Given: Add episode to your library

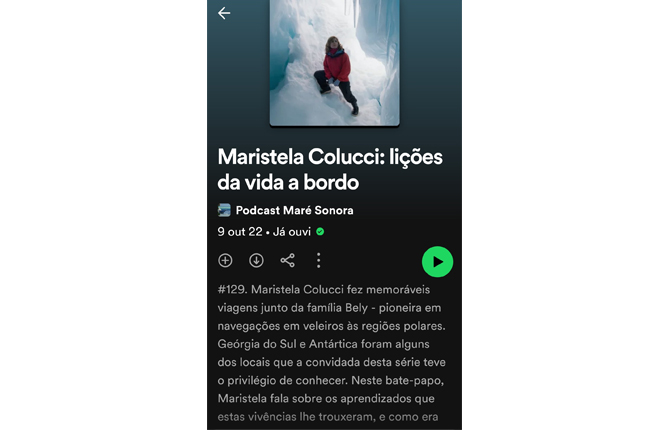Looking at the screenshot, I should pos(225,260).
